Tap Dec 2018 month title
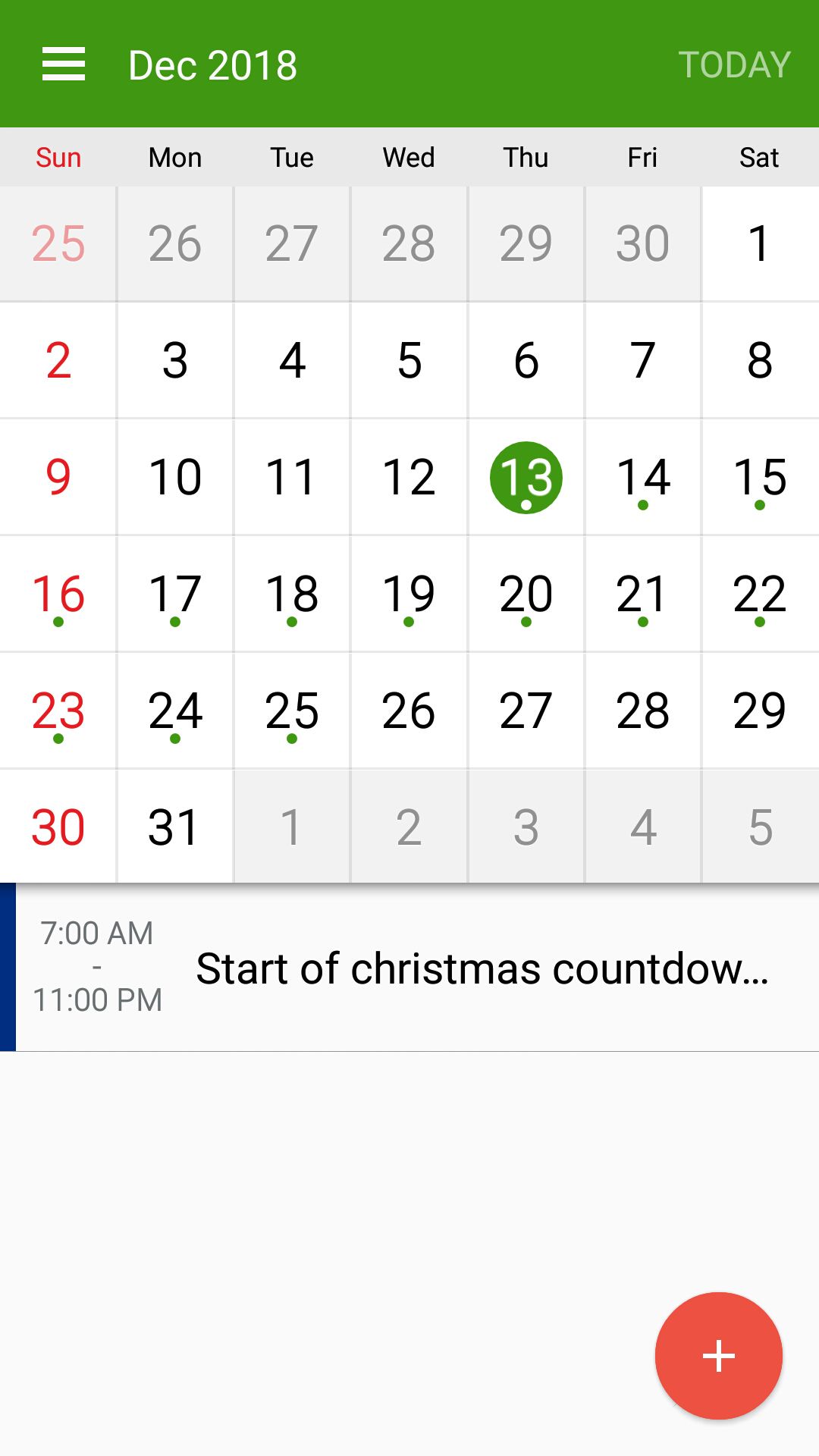The image size is (819, 1456). tap(212, 65)
